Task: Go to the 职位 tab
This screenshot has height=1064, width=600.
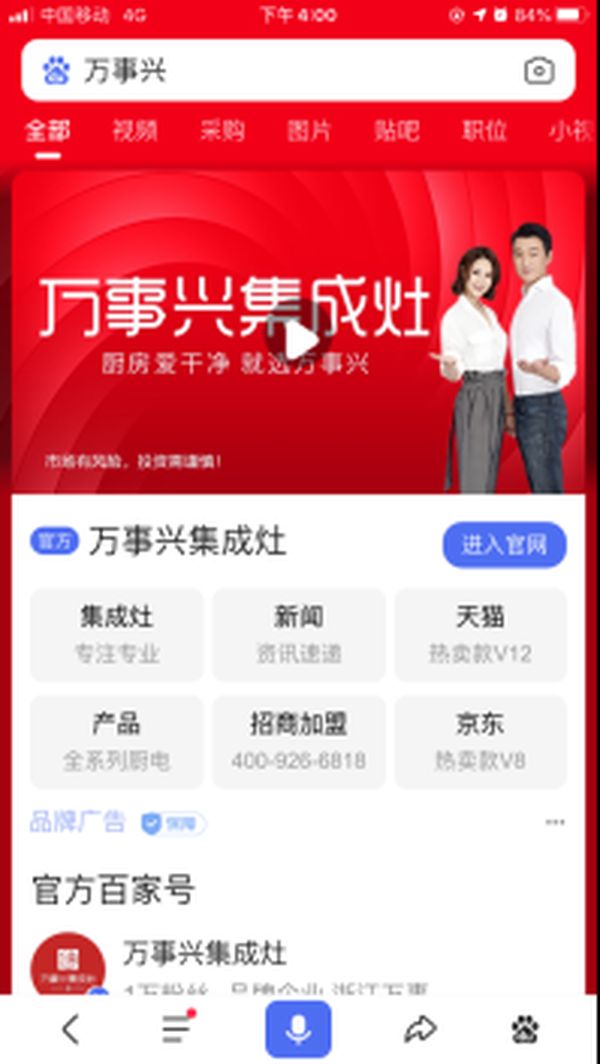Action: pyautogui.click(x=484, y=131)
